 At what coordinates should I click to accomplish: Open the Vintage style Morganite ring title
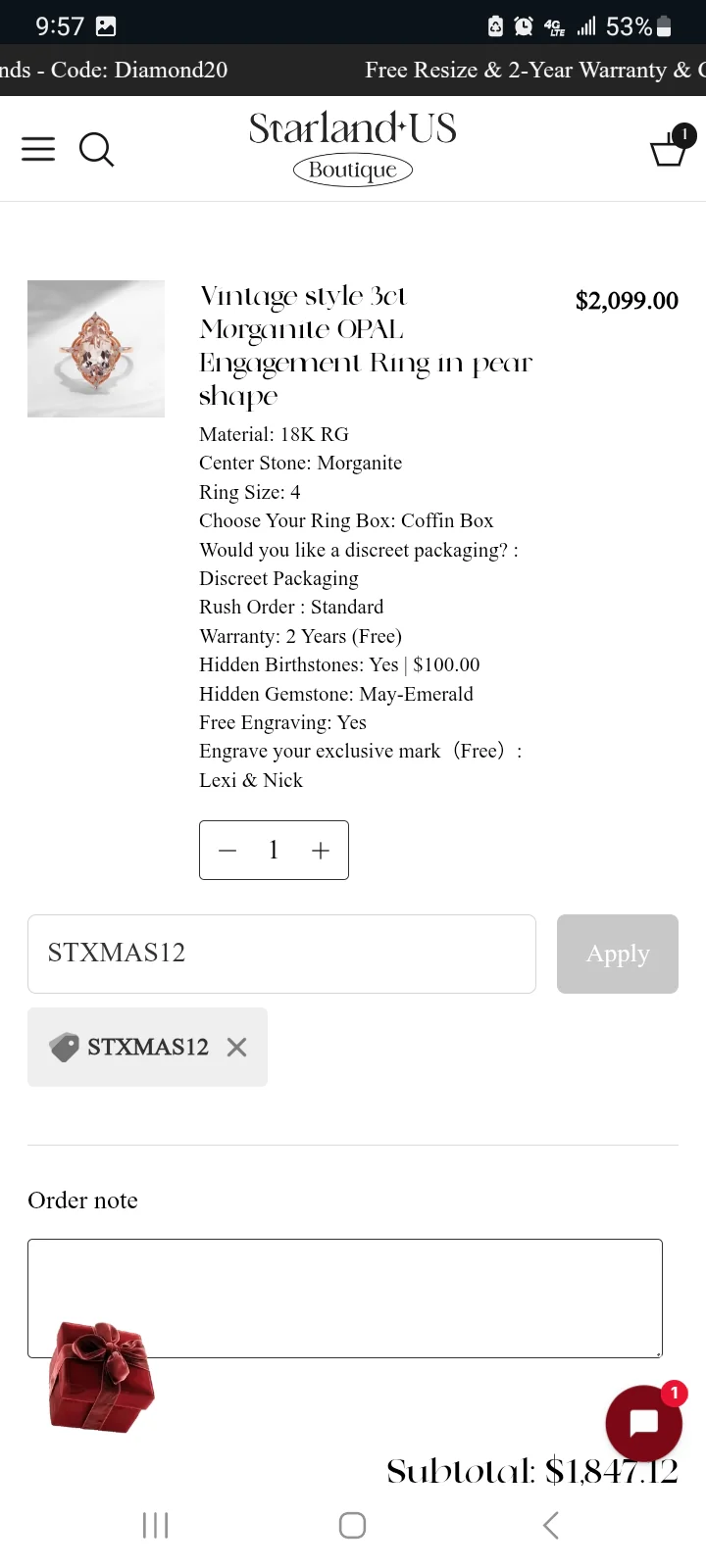[x=366, y=345]
